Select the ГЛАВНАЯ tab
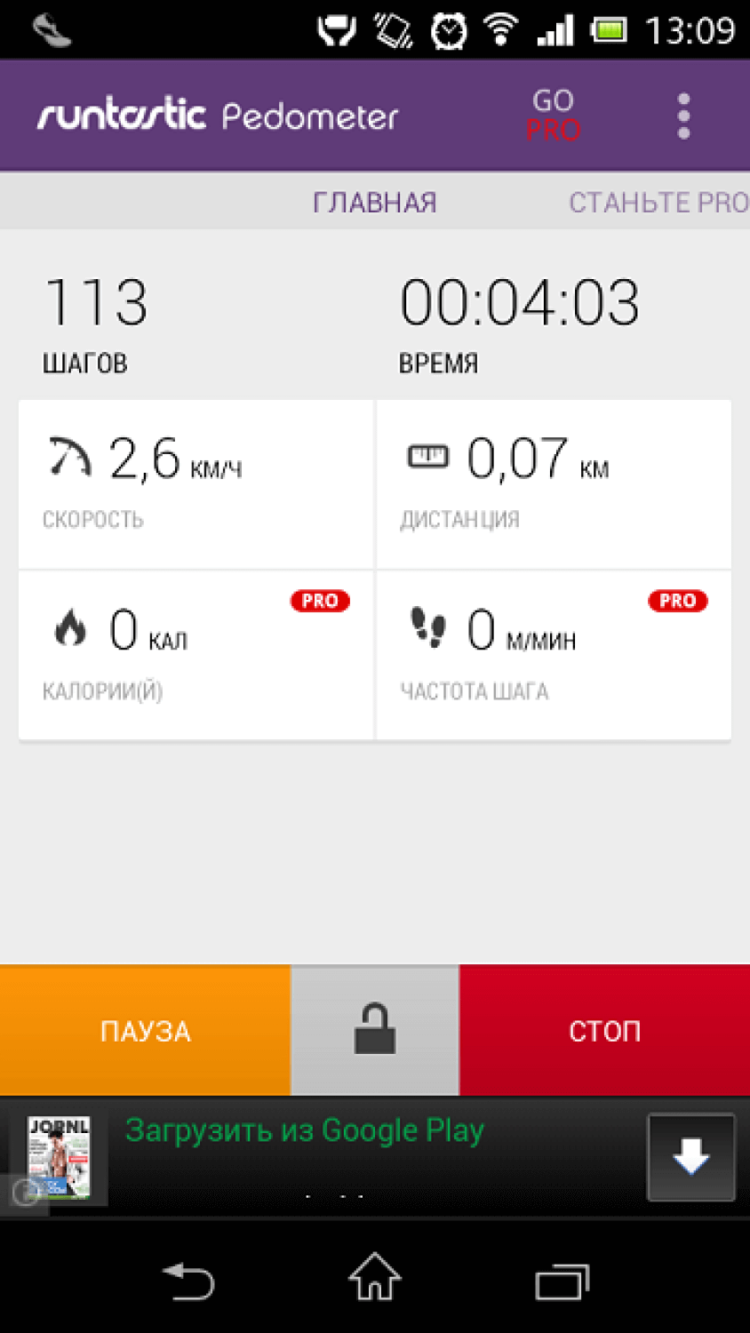750x1333 pixels. (375, 202)
